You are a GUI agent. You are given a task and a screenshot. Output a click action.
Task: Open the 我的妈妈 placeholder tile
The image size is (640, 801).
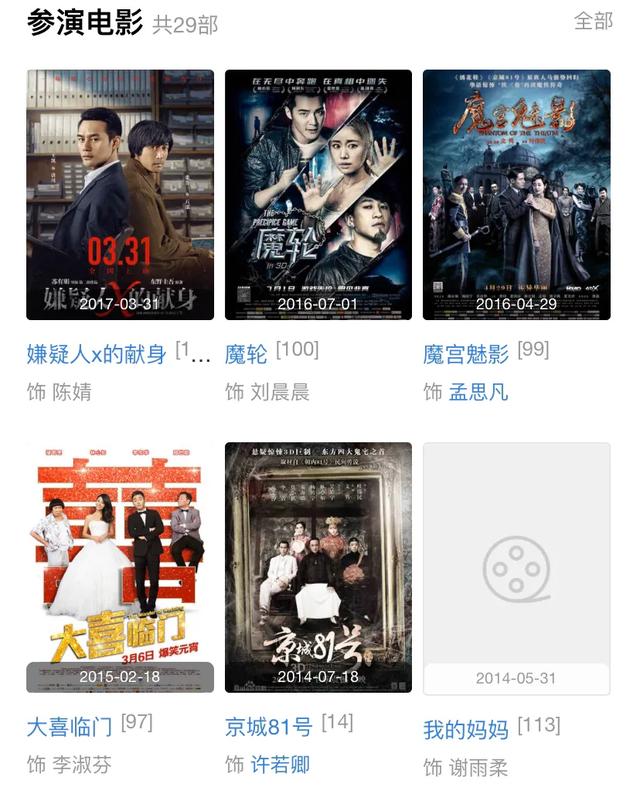516,568
